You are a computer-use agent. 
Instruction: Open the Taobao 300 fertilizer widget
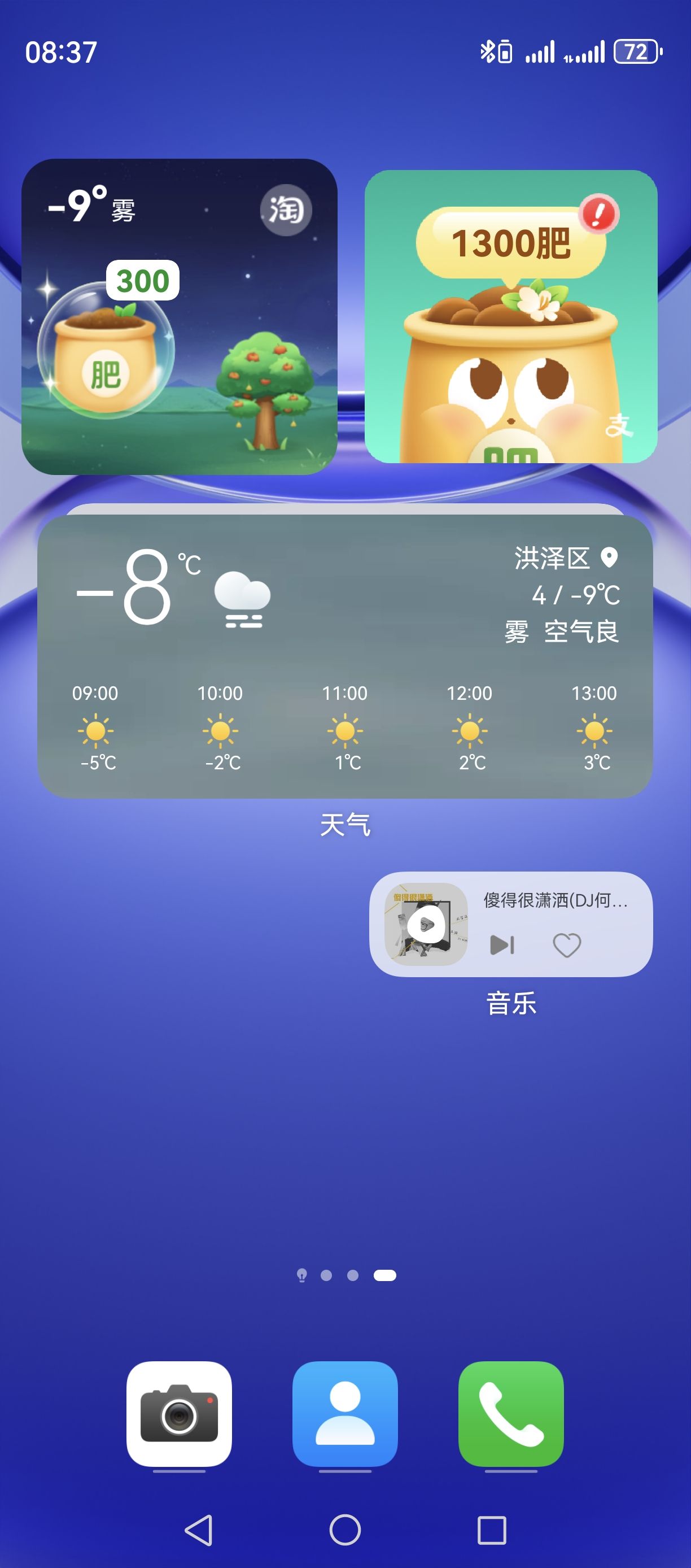[x=180, y=316]
